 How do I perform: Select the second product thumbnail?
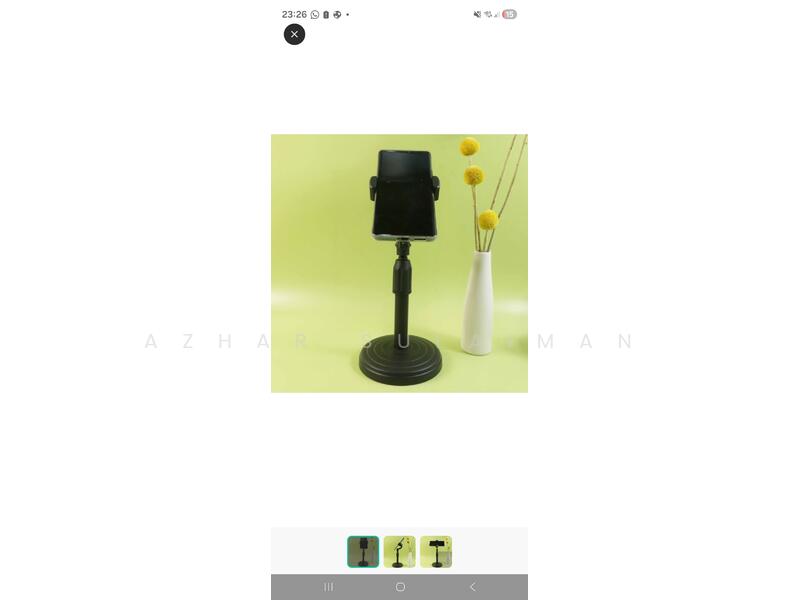tap(399, 552)
